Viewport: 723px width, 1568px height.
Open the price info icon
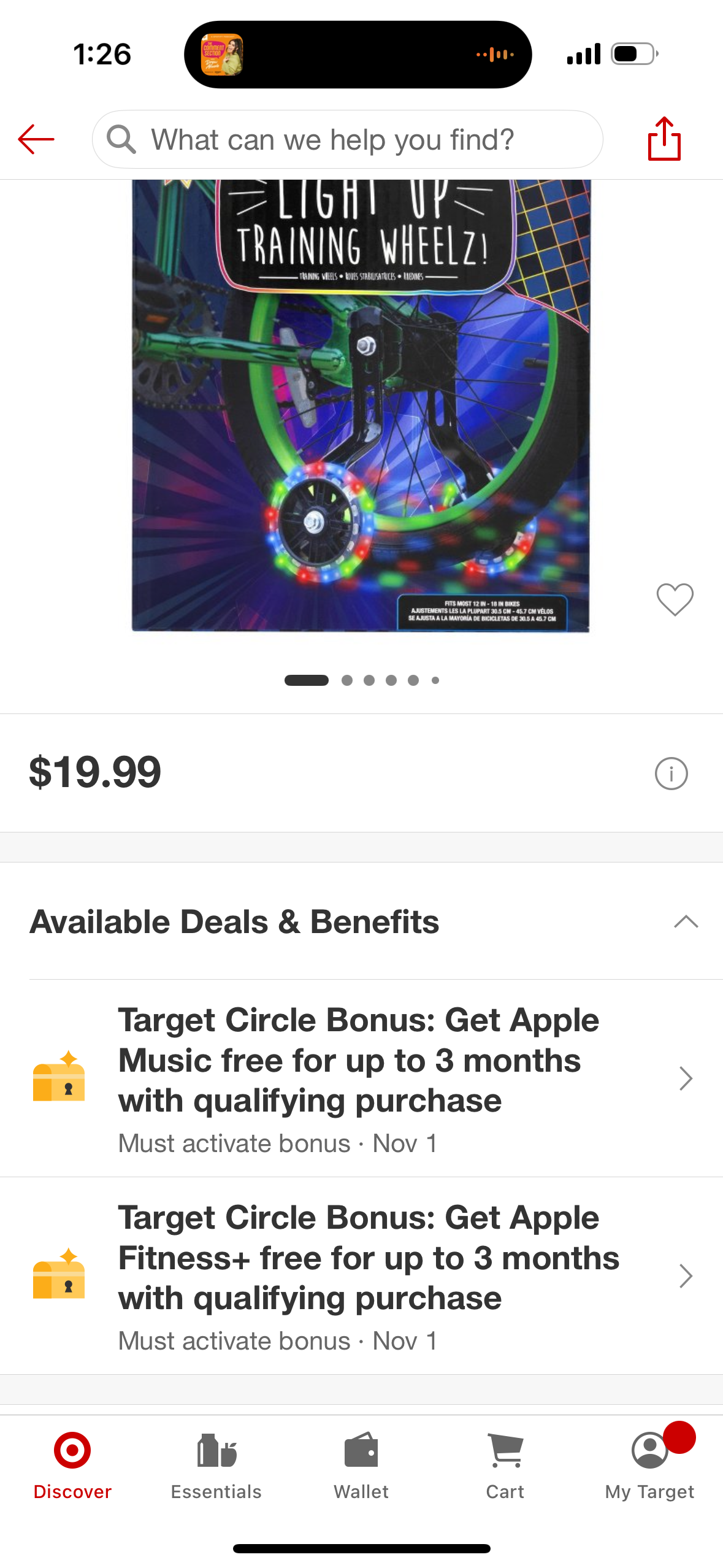coord(671,774)
